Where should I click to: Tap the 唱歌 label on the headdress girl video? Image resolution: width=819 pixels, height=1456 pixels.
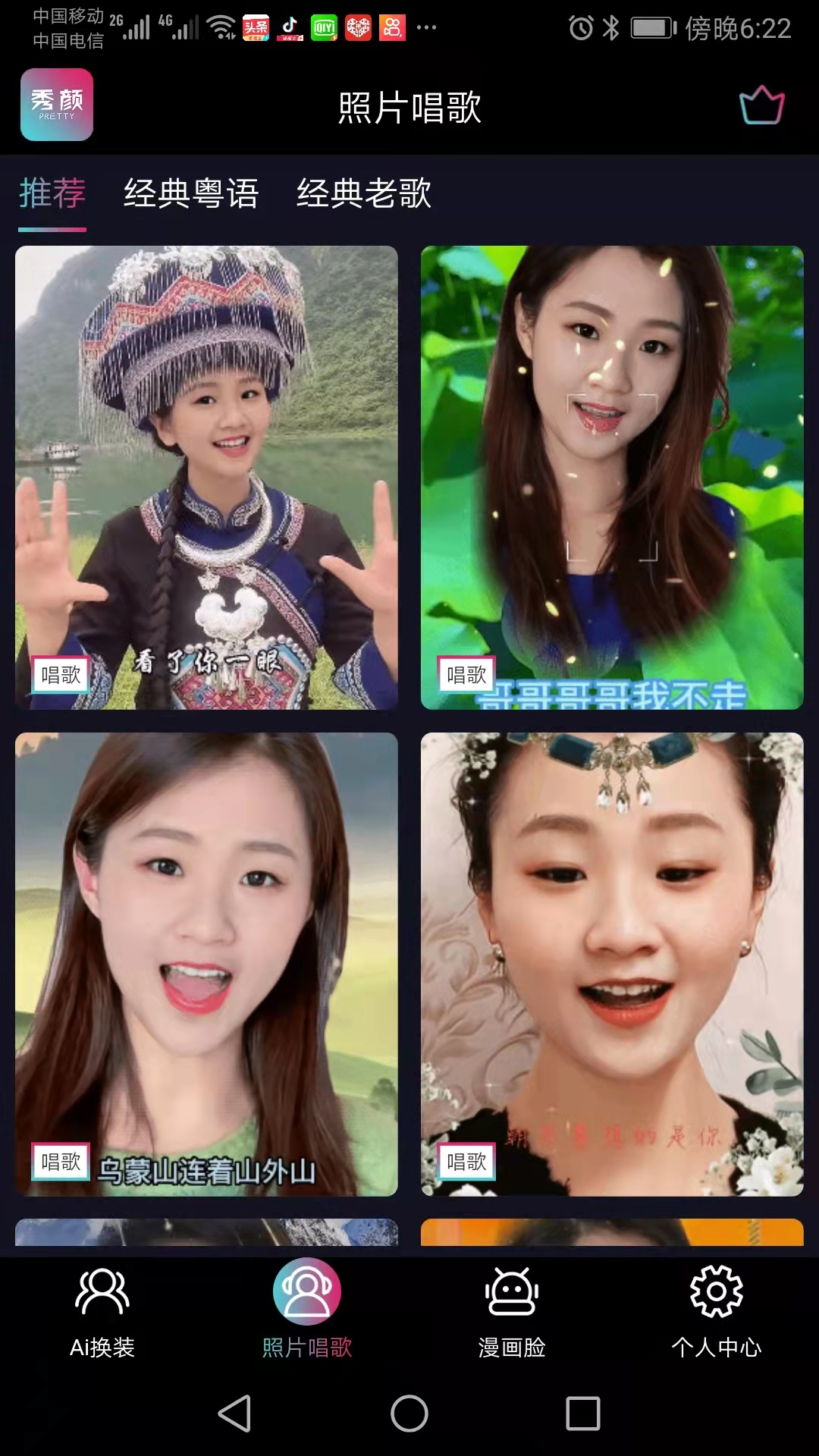pyautogui.click(x=61, y=673)
